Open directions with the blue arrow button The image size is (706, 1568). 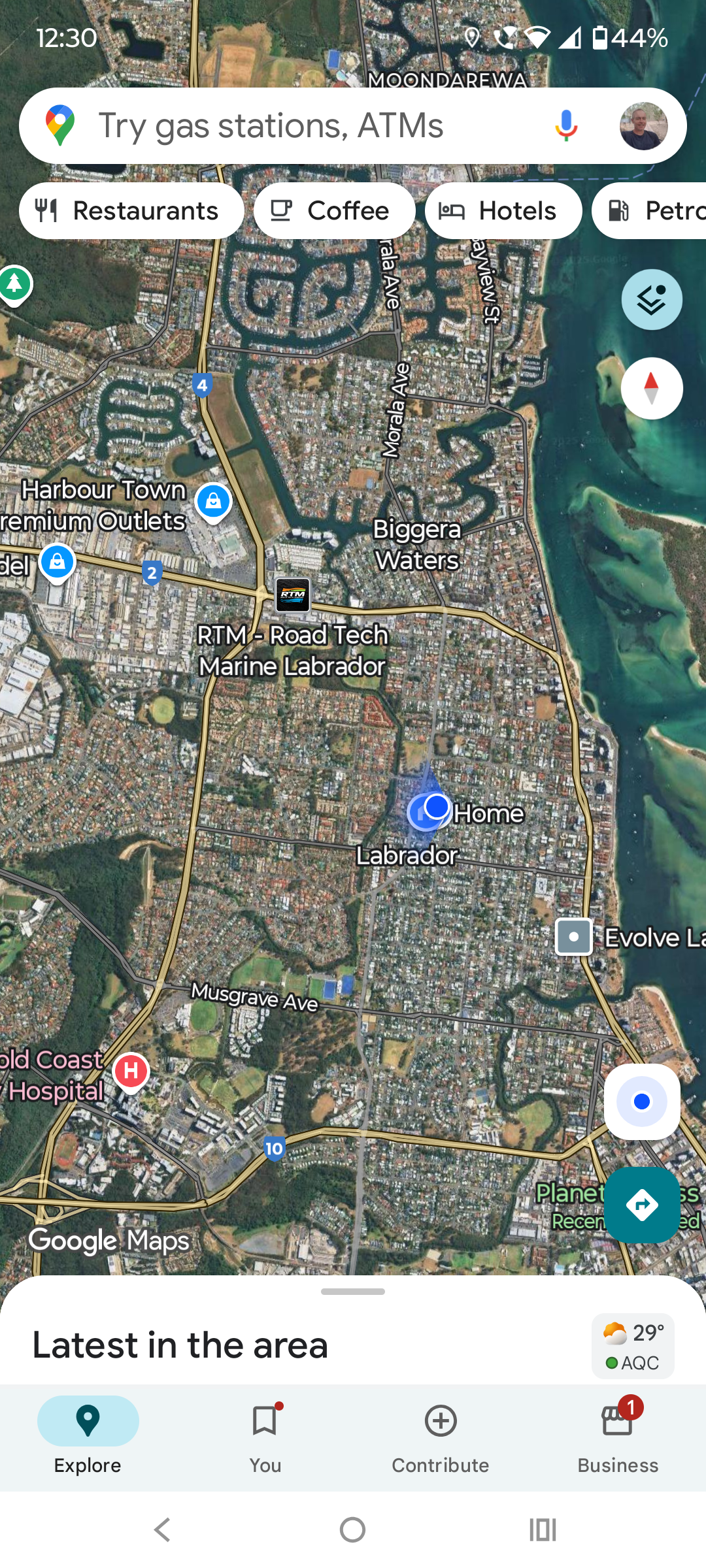point(642,1205)
